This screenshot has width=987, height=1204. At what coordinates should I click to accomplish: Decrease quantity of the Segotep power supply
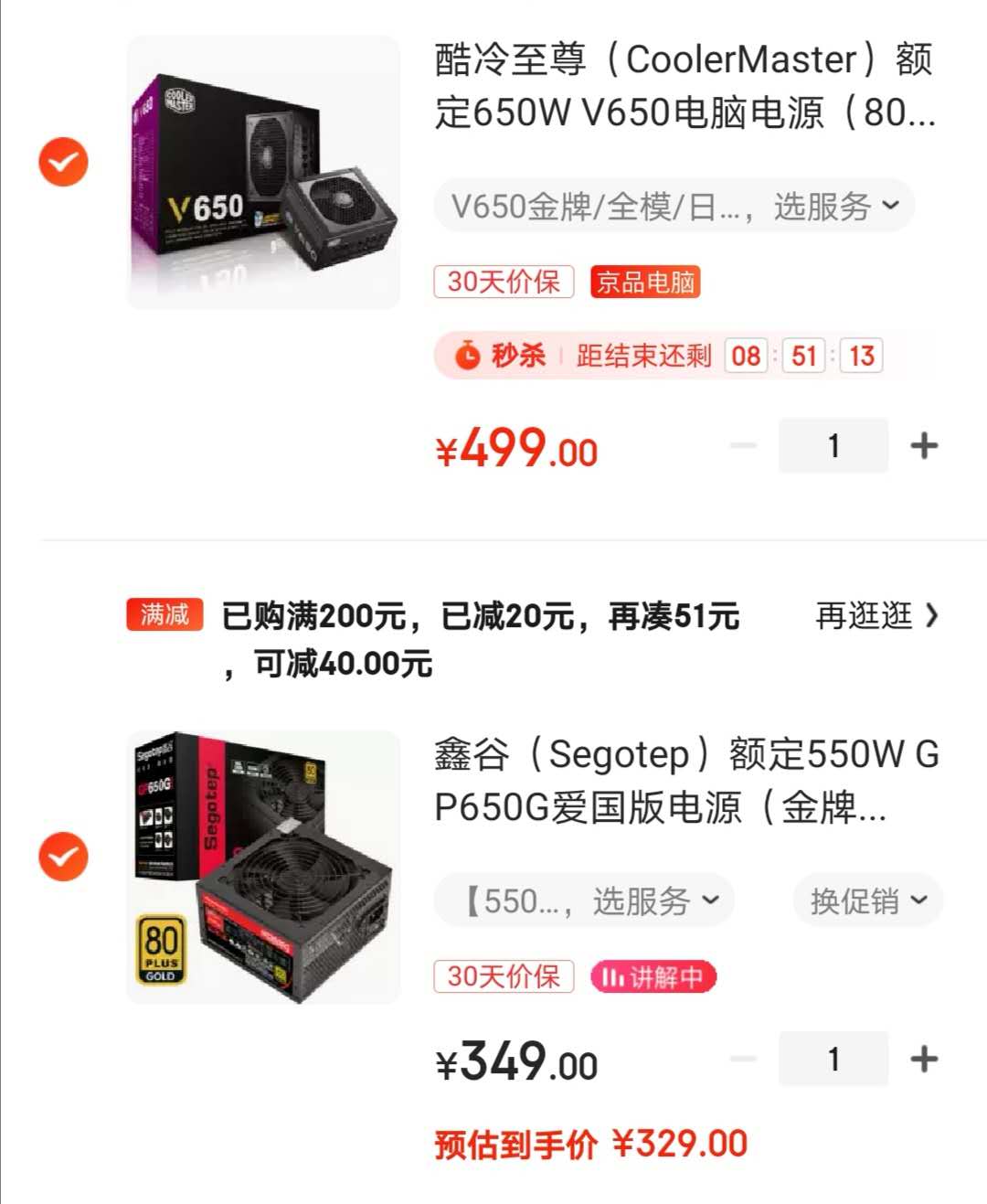click(744, 1059)
